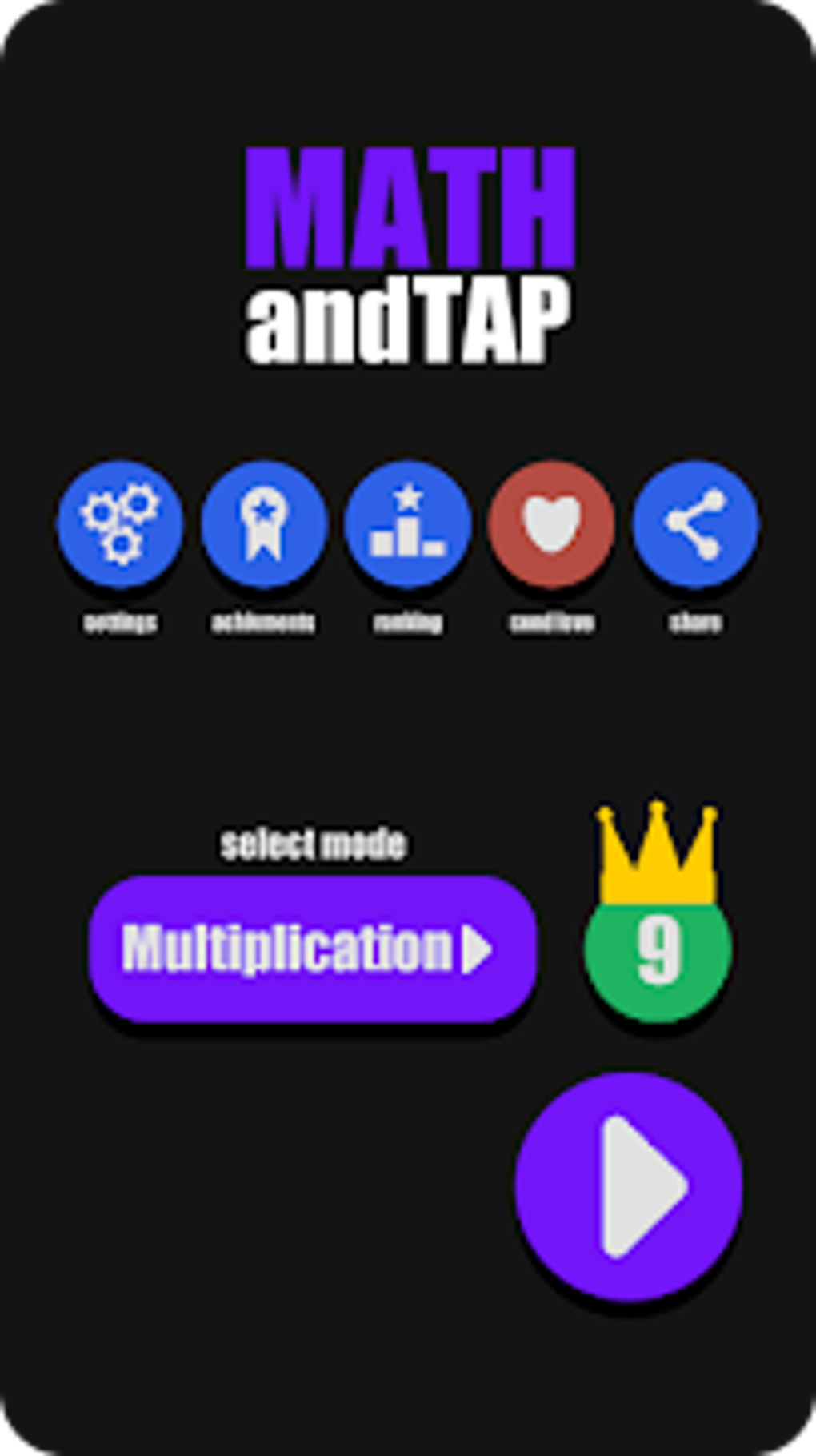This screenshot has height=1456, width=816.
Task: Open the settings gears button
Action: pyautogui.click(x=120, y=524)
